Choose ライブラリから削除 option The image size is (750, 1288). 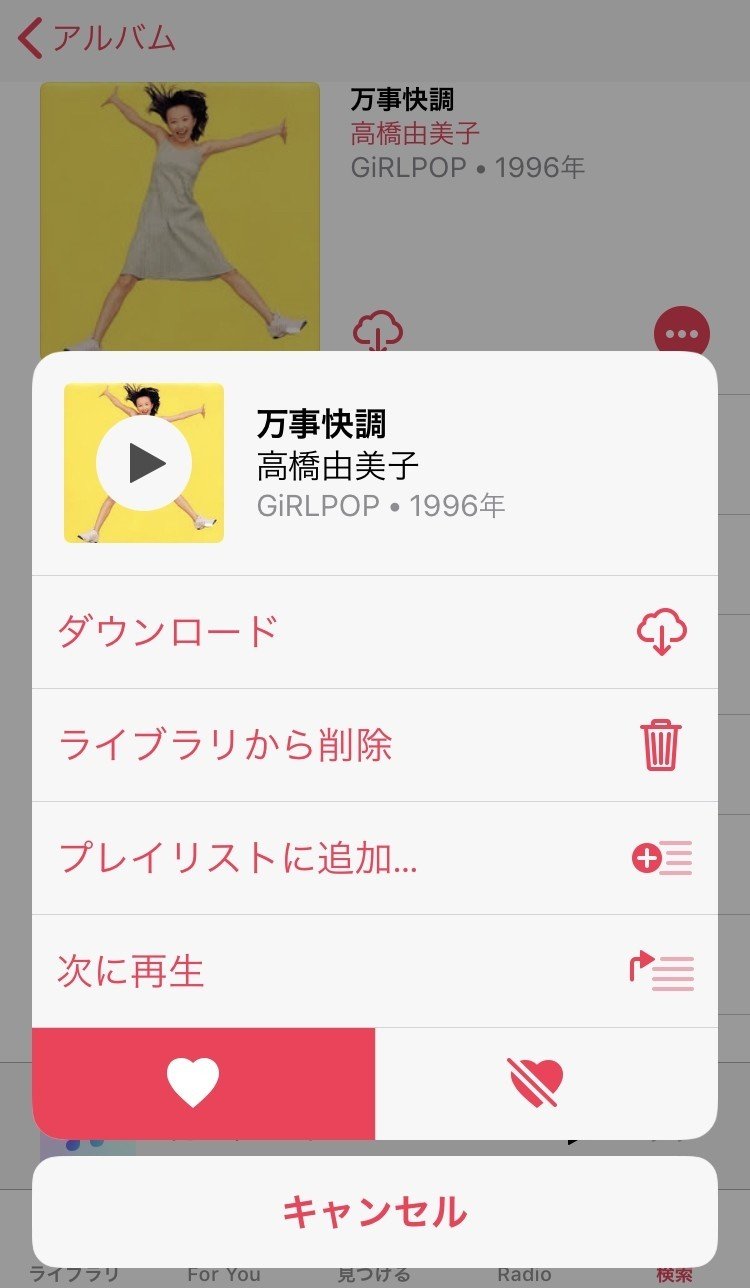point(374,745)
